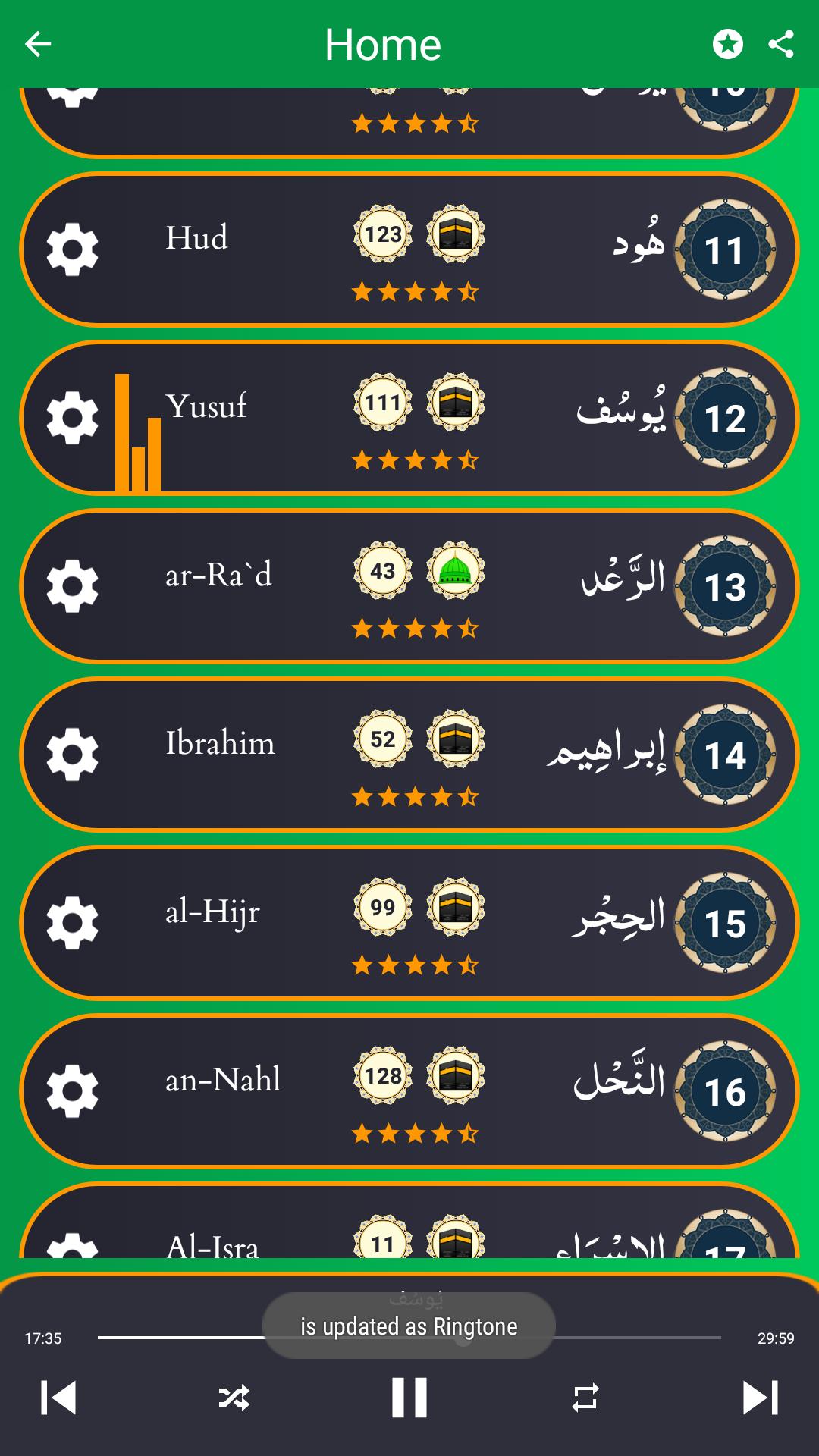Skip to the next track
This screenshot has height=1456, width=819.
point(760,1397)
